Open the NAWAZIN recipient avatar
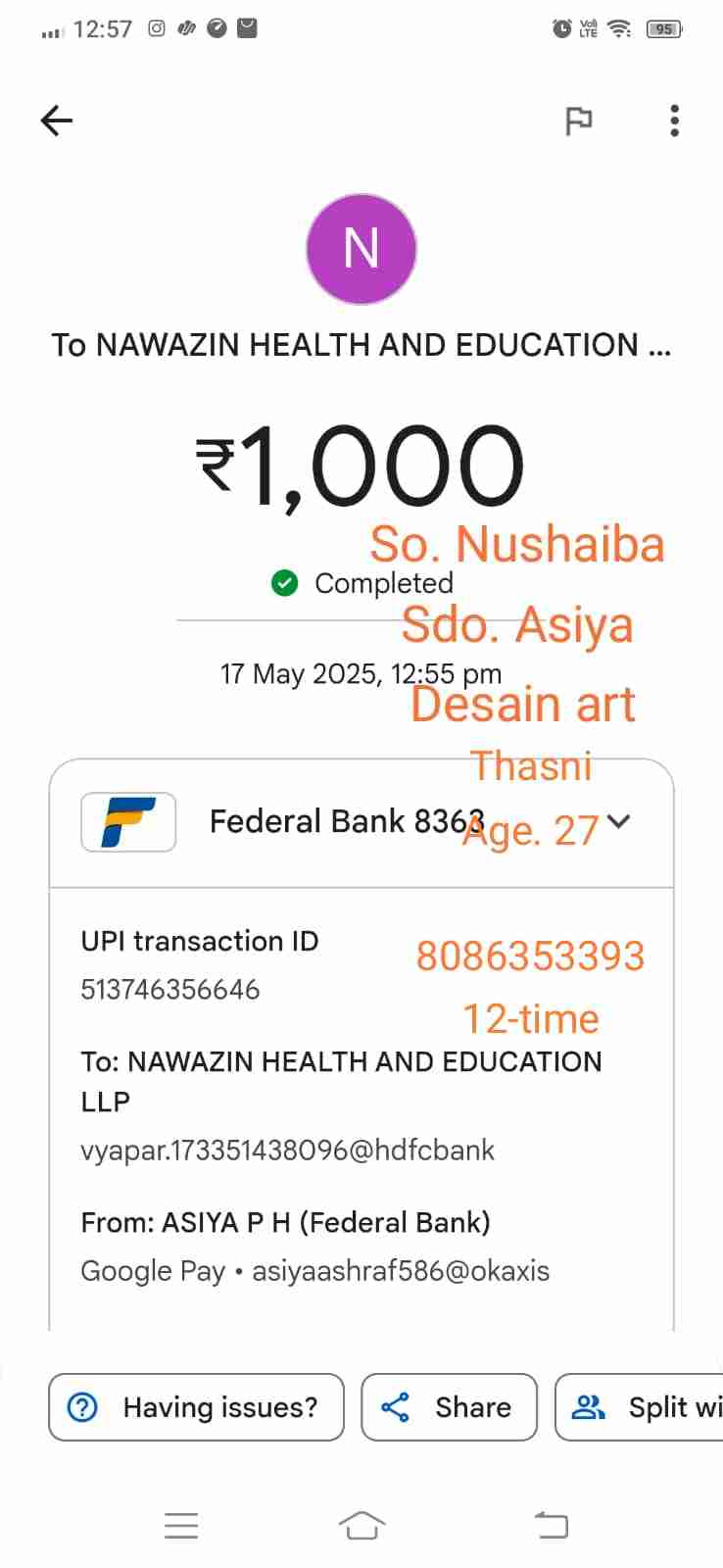Screen dimensions: 723x1568 361,249
